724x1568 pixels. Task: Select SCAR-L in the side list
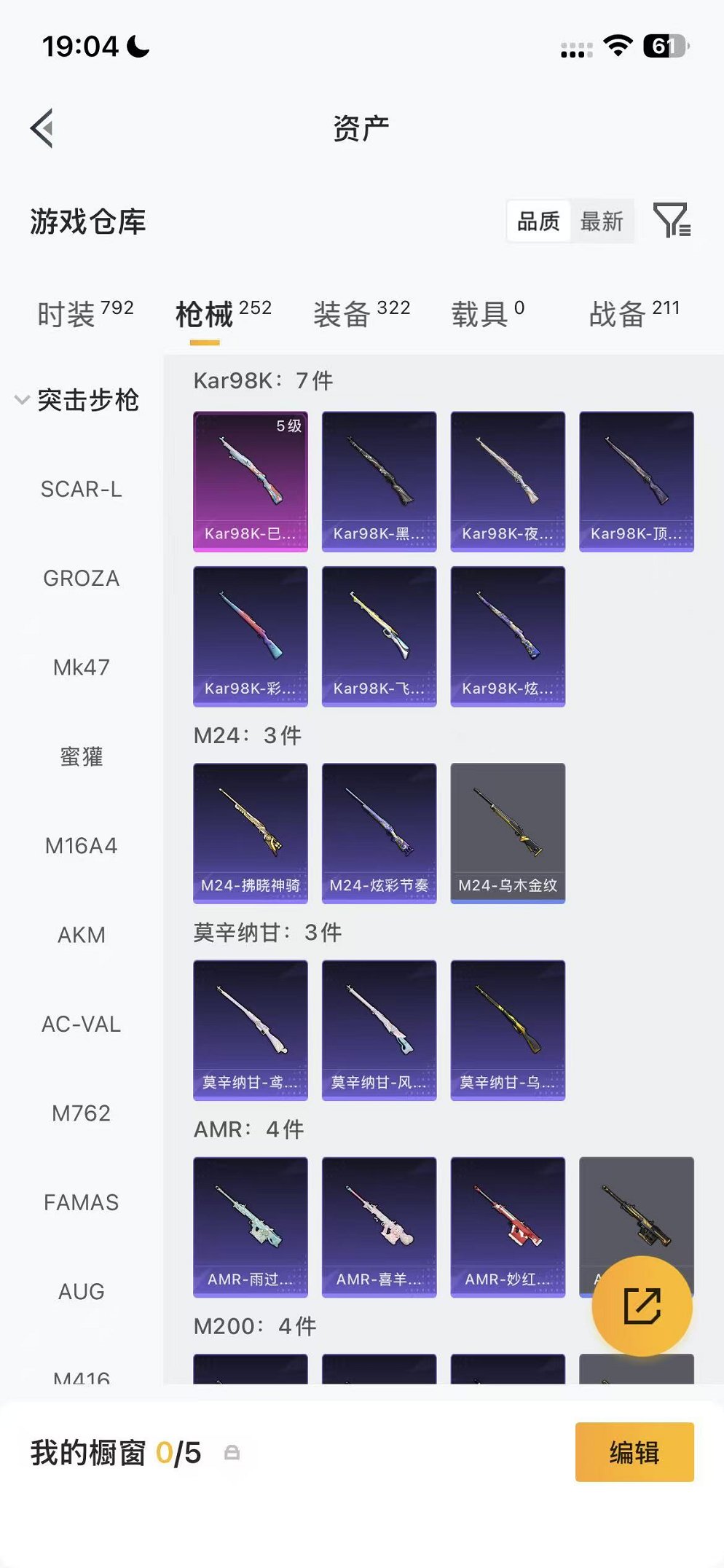pos(82,489)
